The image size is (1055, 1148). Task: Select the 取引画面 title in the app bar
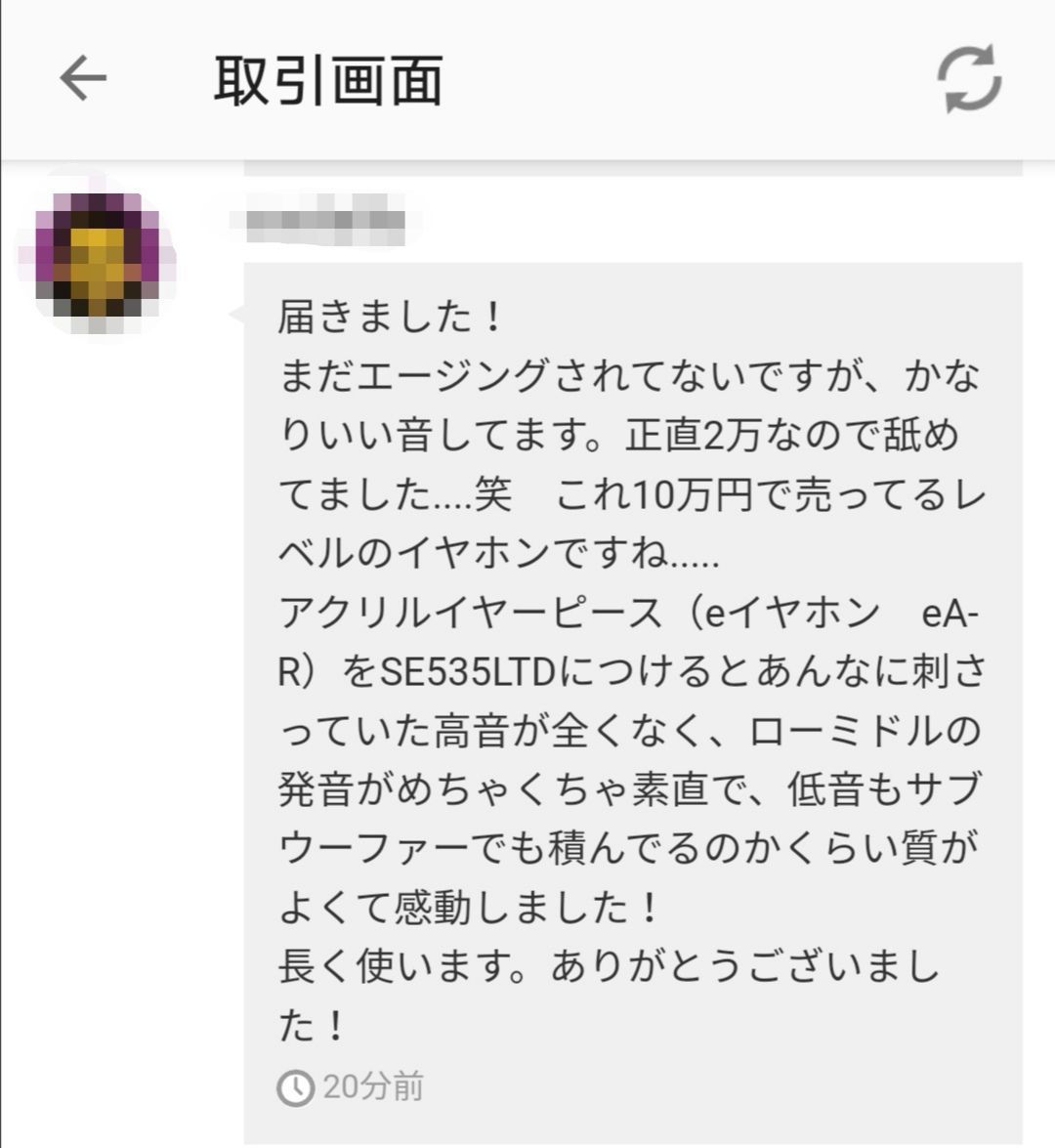[328, 82]
